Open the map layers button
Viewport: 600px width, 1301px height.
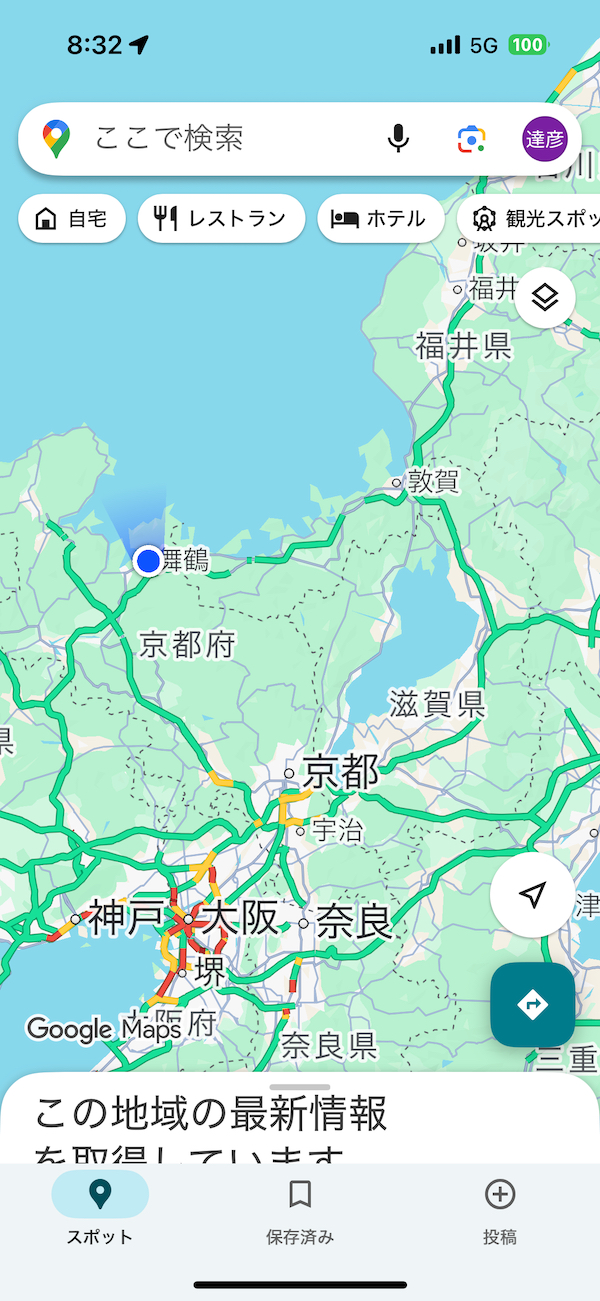(545, 297)
